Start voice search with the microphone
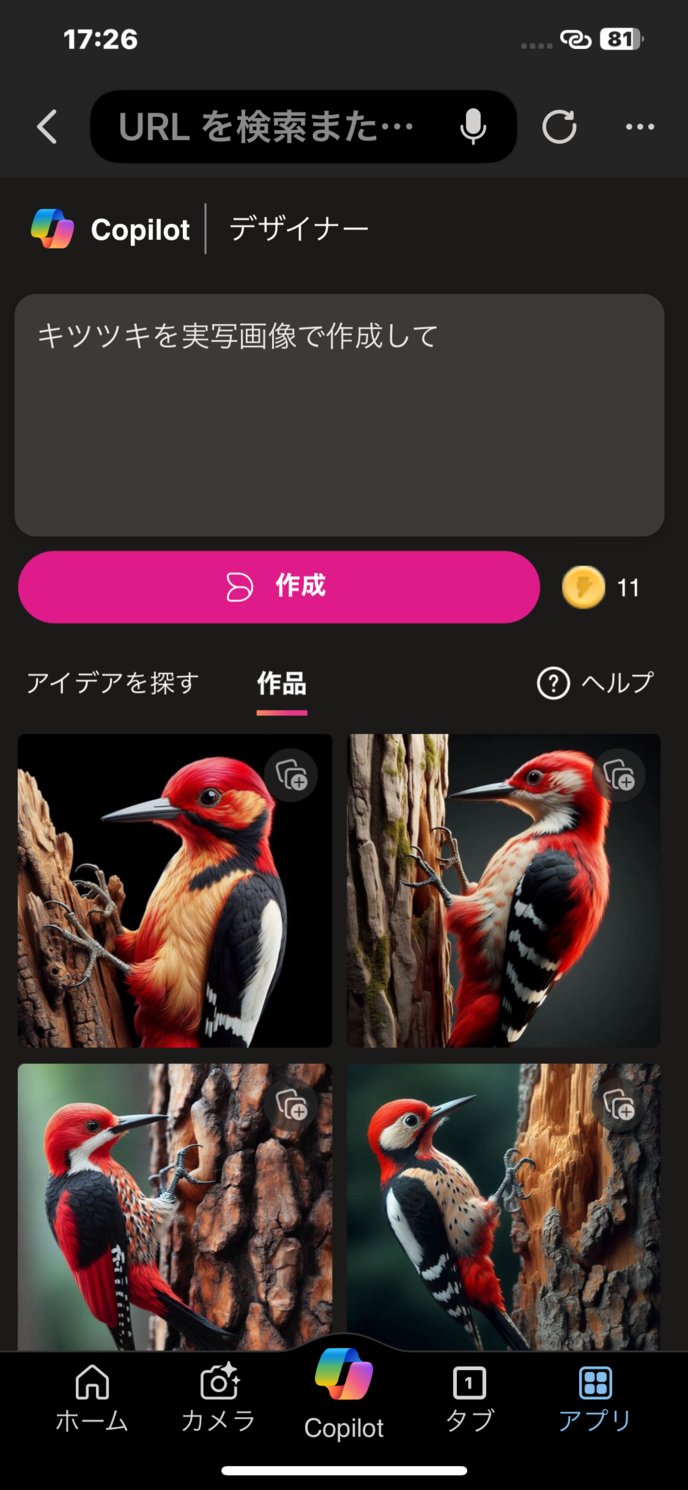 point(473,127)
